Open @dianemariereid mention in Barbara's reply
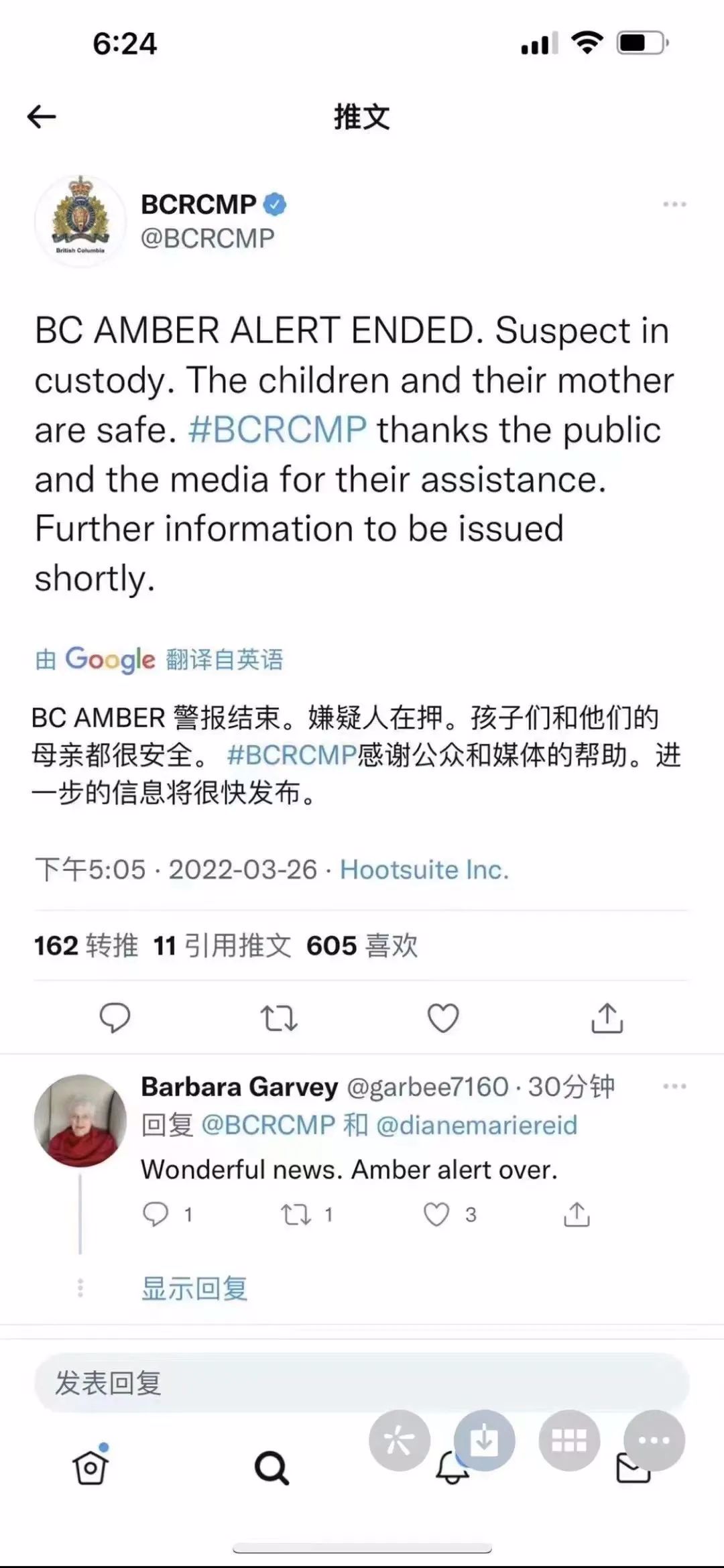Viewport: 724px width, 1568px height. 476,1125
